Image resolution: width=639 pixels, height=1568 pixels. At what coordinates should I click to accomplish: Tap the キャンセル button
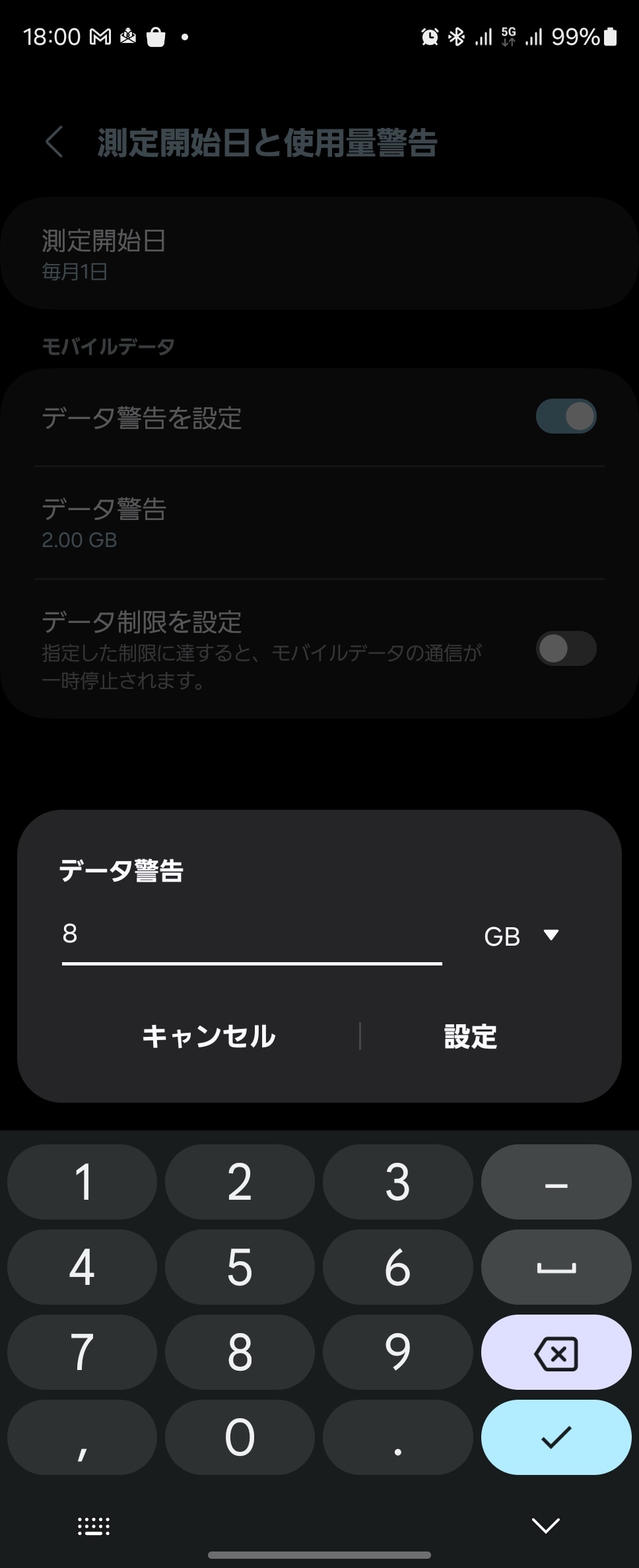pyautogui.click(x=208, y=1036)
